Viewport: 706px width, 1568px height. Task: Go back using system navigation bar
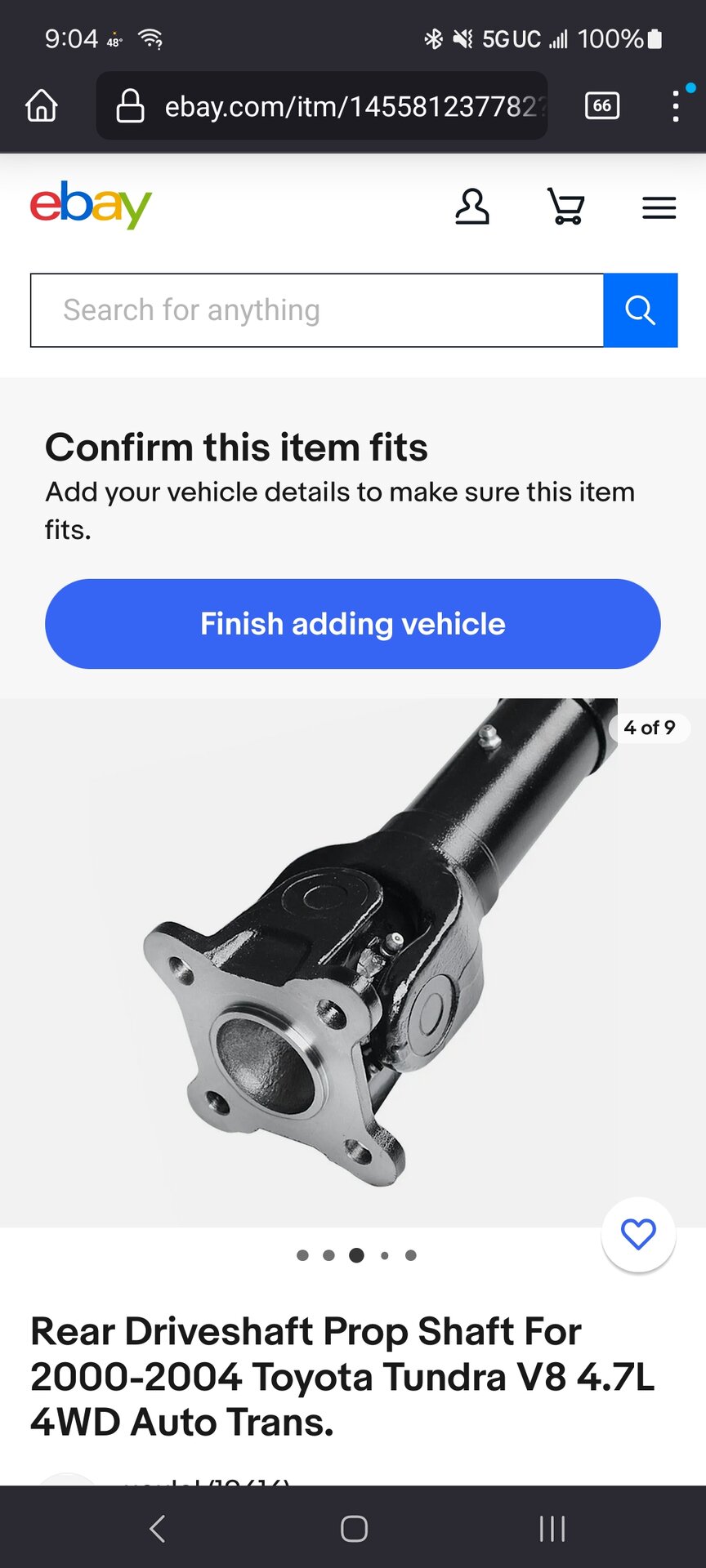tap(158, 1529)
